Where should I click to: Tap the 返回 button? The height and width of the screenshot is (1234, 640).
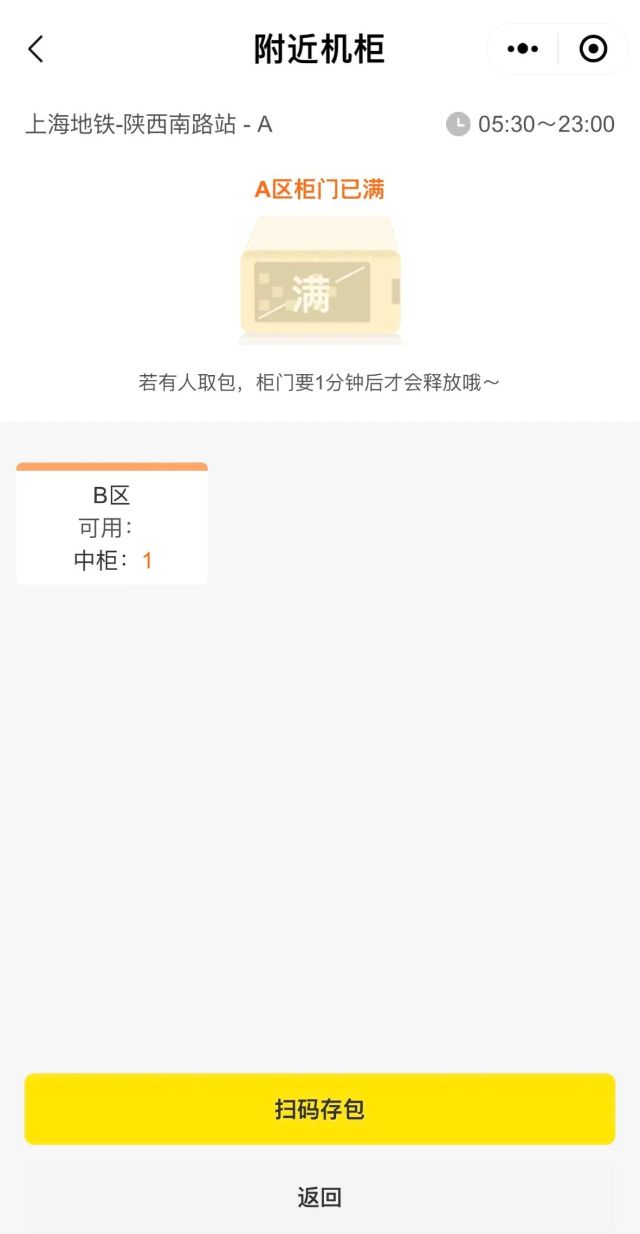click(x=320, y=1197)
